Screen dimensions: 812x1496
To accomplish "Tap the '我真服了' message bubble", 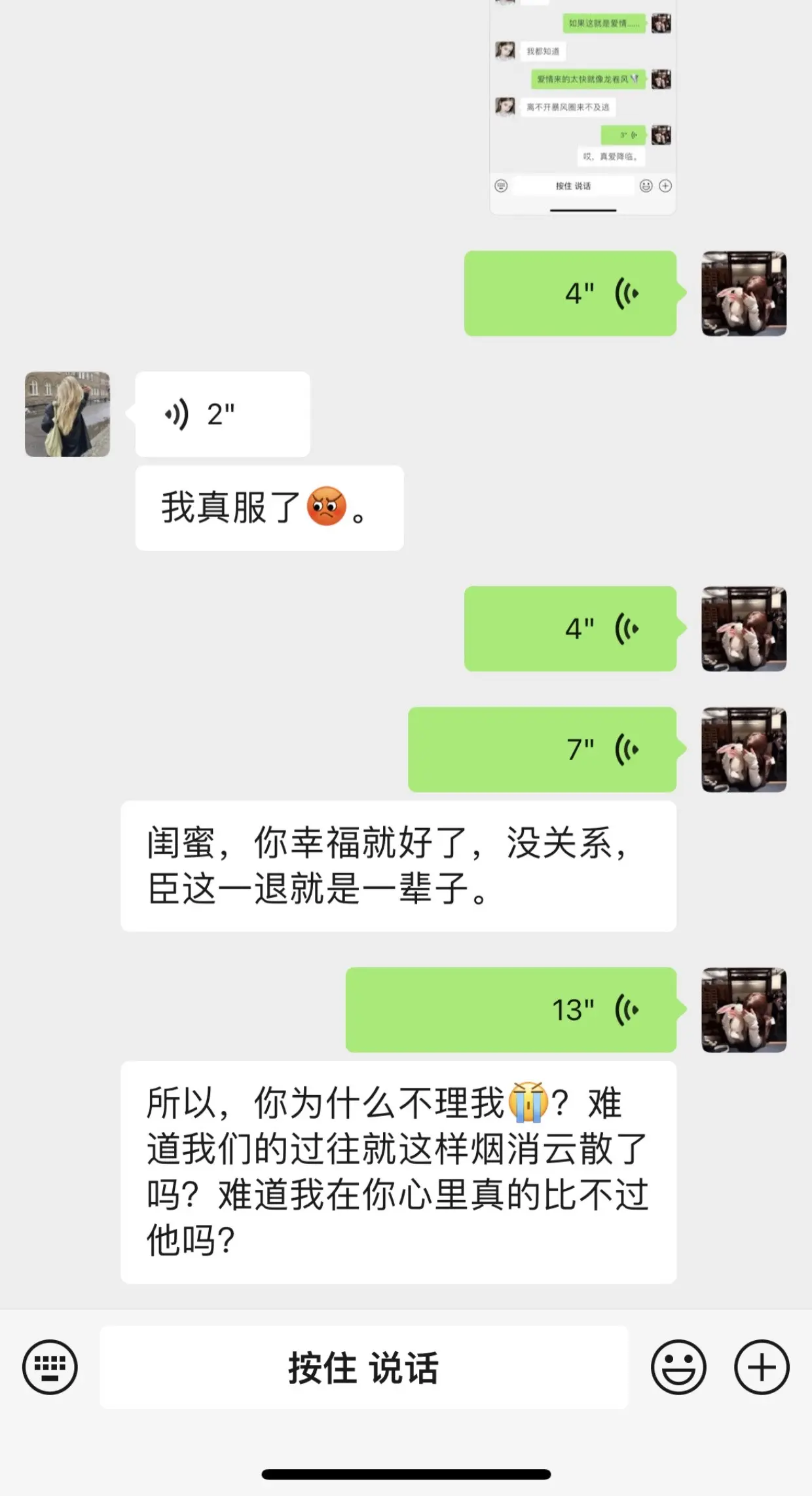I will (x=268, y=508).
